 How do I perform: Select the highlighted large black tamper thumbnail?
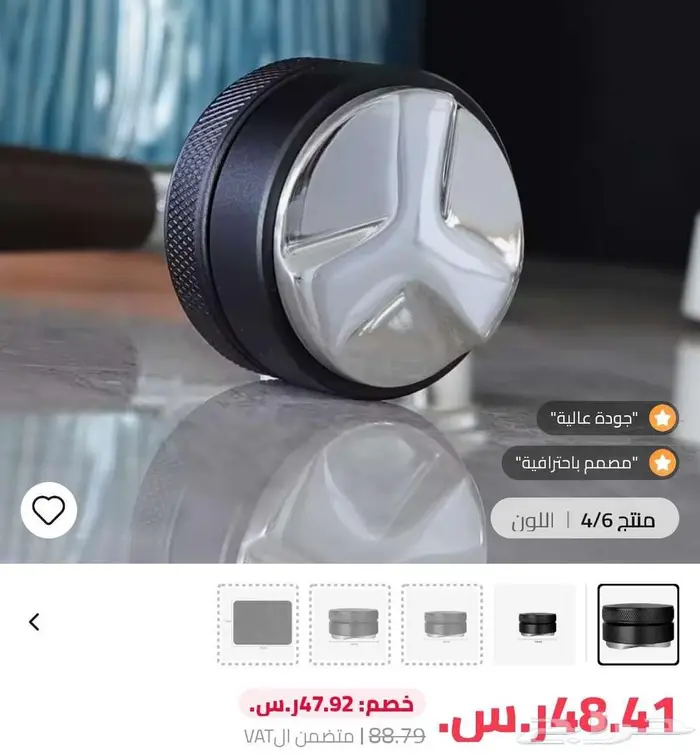(x=638, y=625)
